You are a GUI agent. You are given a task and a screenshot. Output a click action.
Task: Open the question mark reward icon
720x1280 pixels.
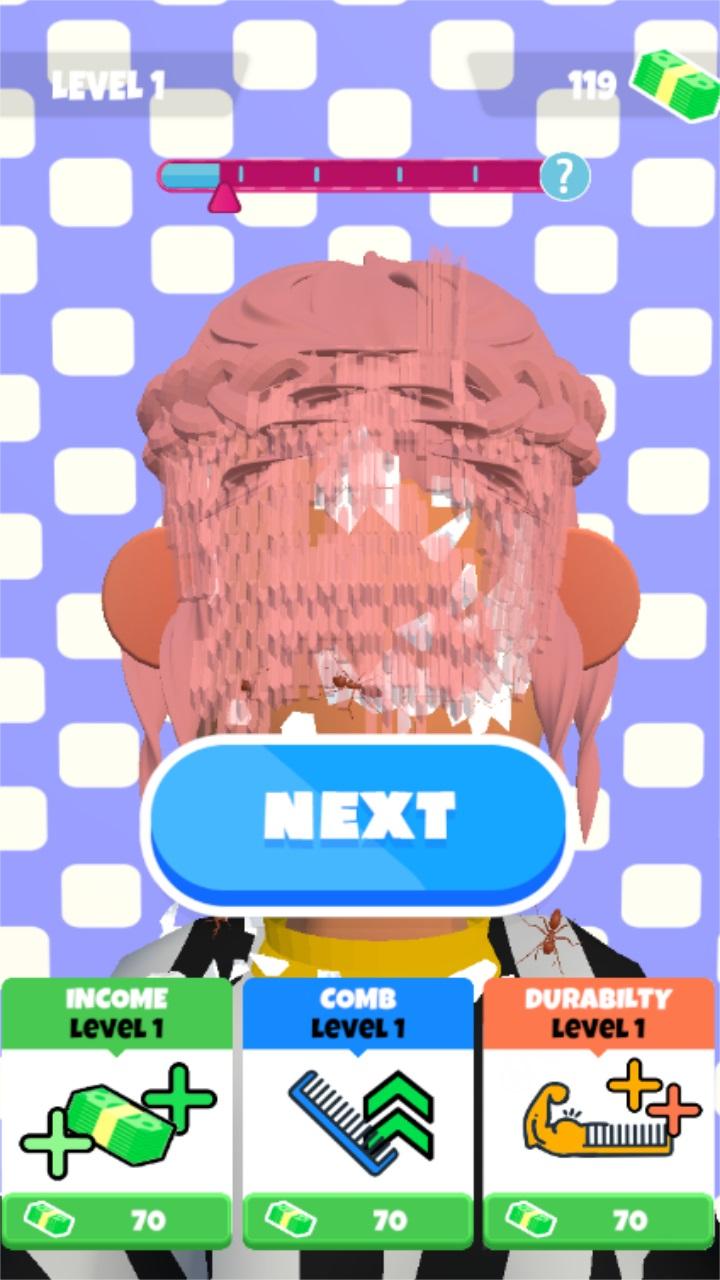coord(565,177)
